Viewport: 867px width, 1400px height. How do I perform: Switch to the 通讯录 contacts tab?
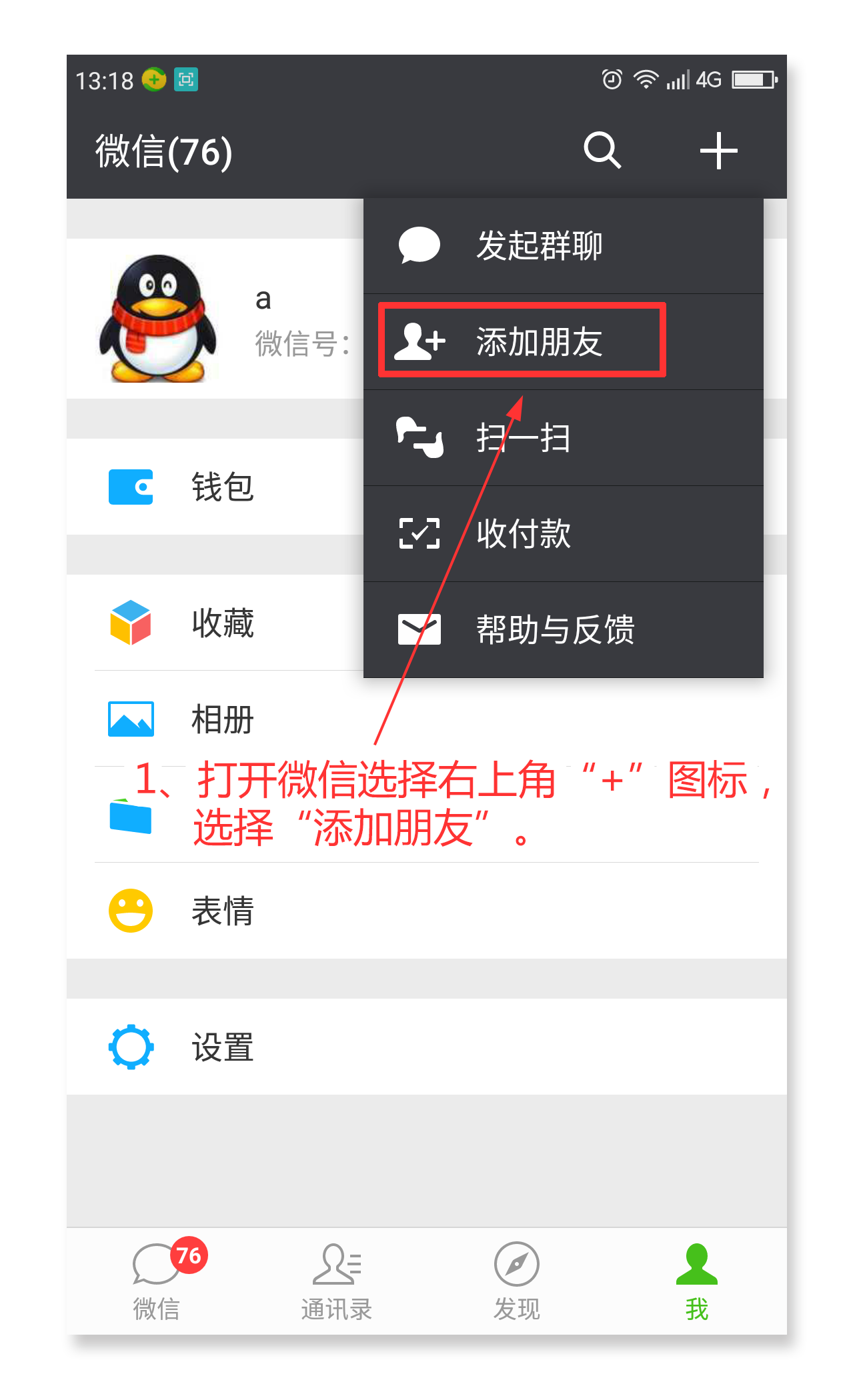click(x=337, y=1281)
